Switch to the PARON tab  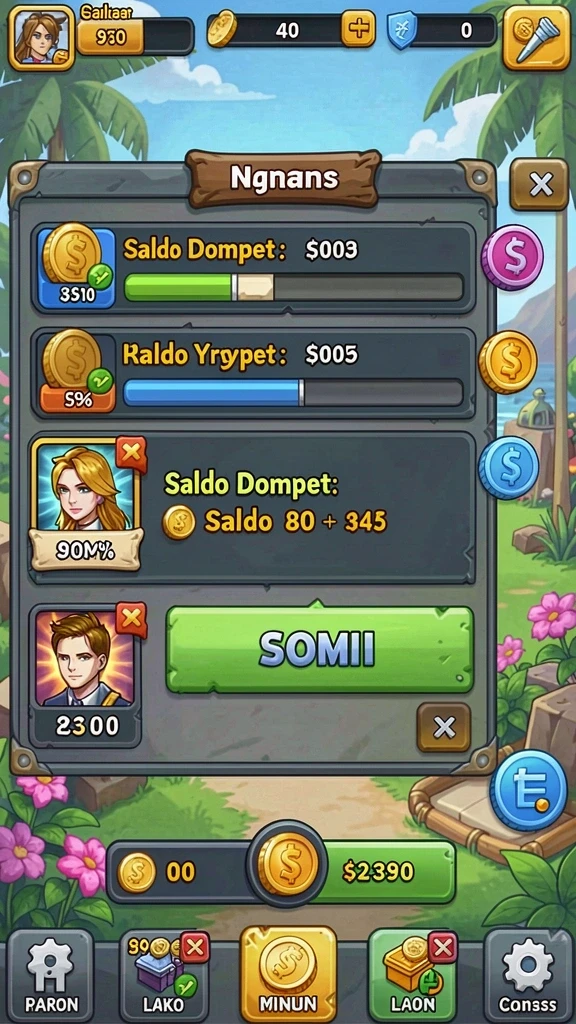[x=51, y=974]
